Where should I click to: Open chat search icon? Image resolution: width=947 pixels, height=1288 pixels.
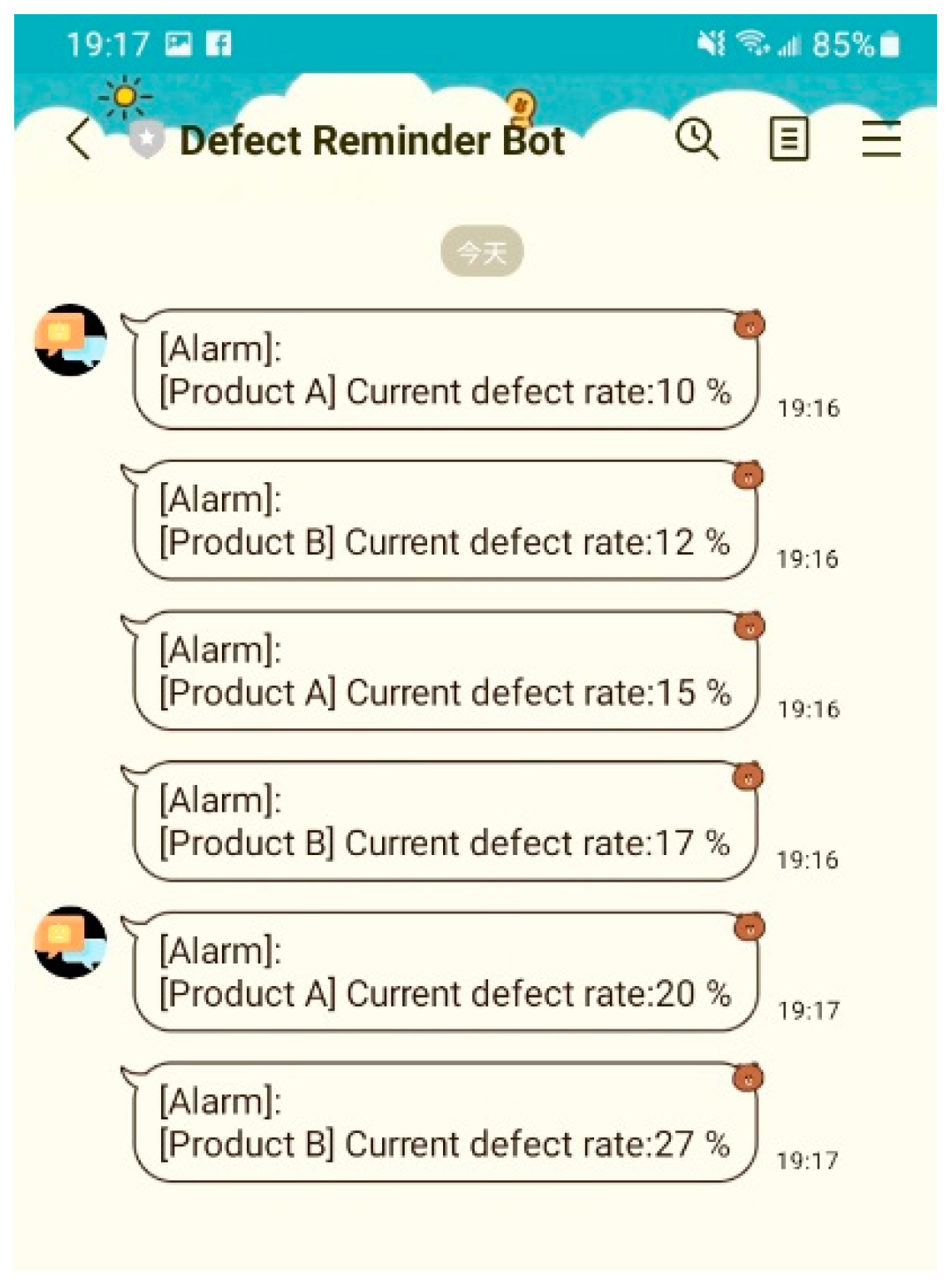coord(697,138)
